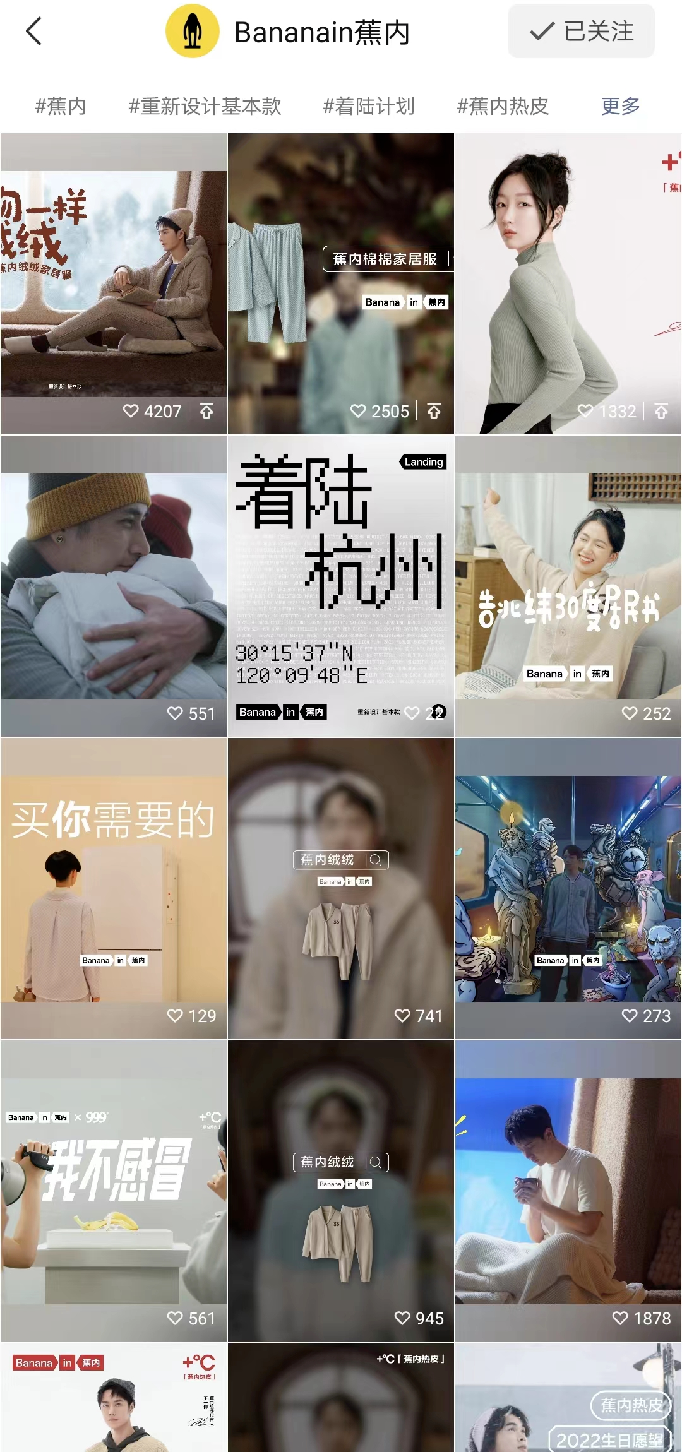Screen dimensions: 682x1452
Task: Open the video with 1332 likes
Action: pos(568,283)
